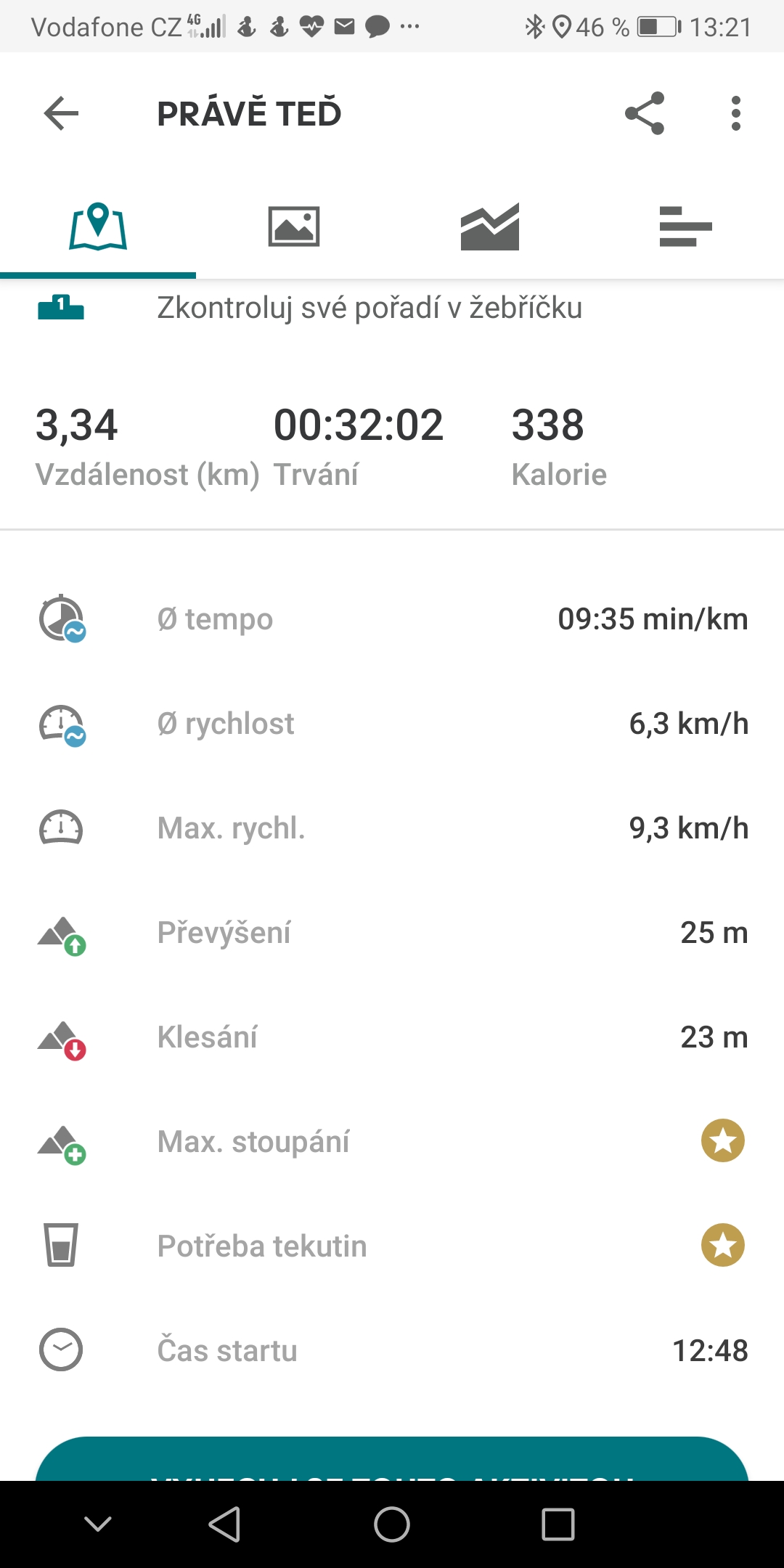Tap the teal button at the bottom
784x1568 pixels.
click(x=392, y=1461)
